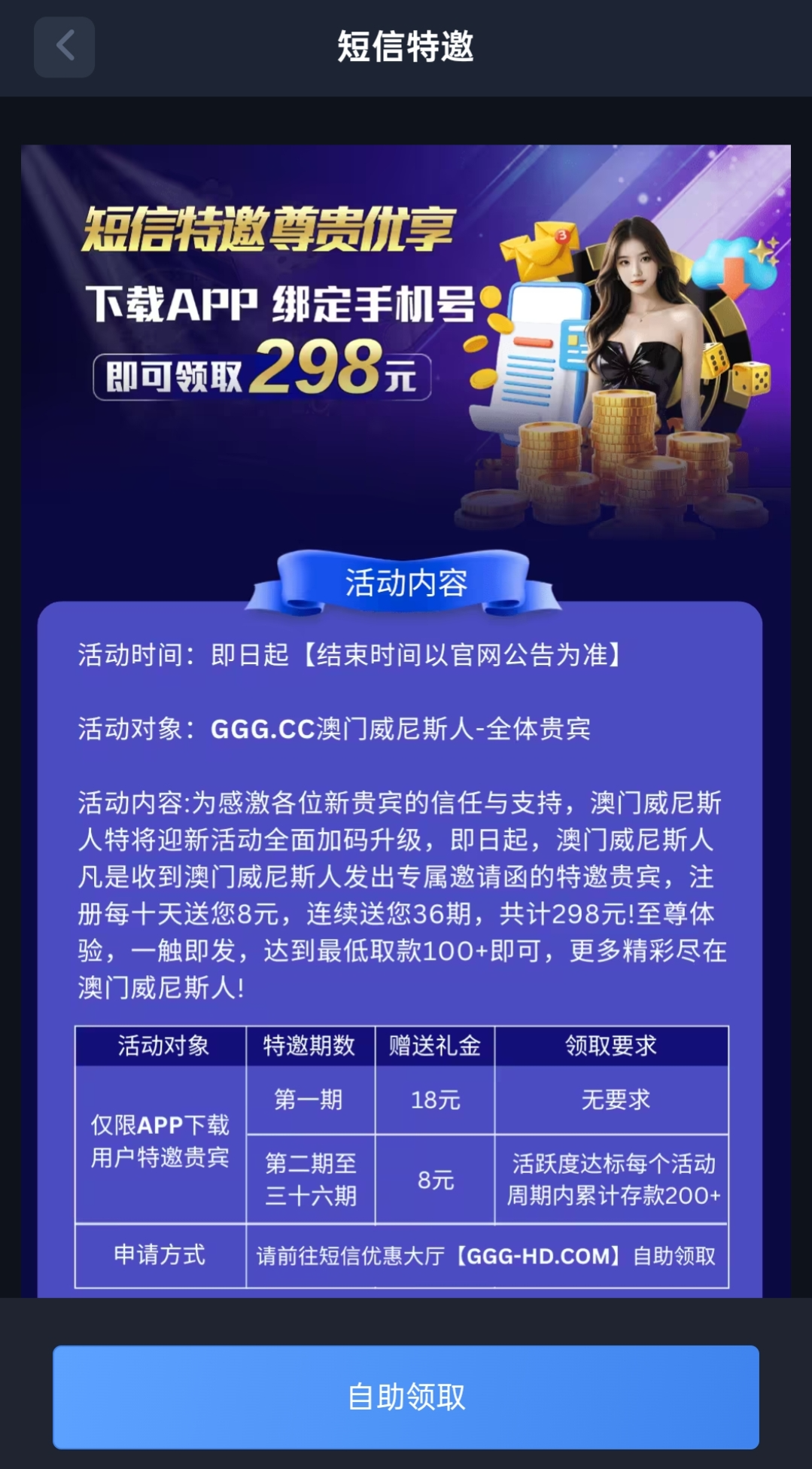Go back using the top-left arrow

pos(65,47)
